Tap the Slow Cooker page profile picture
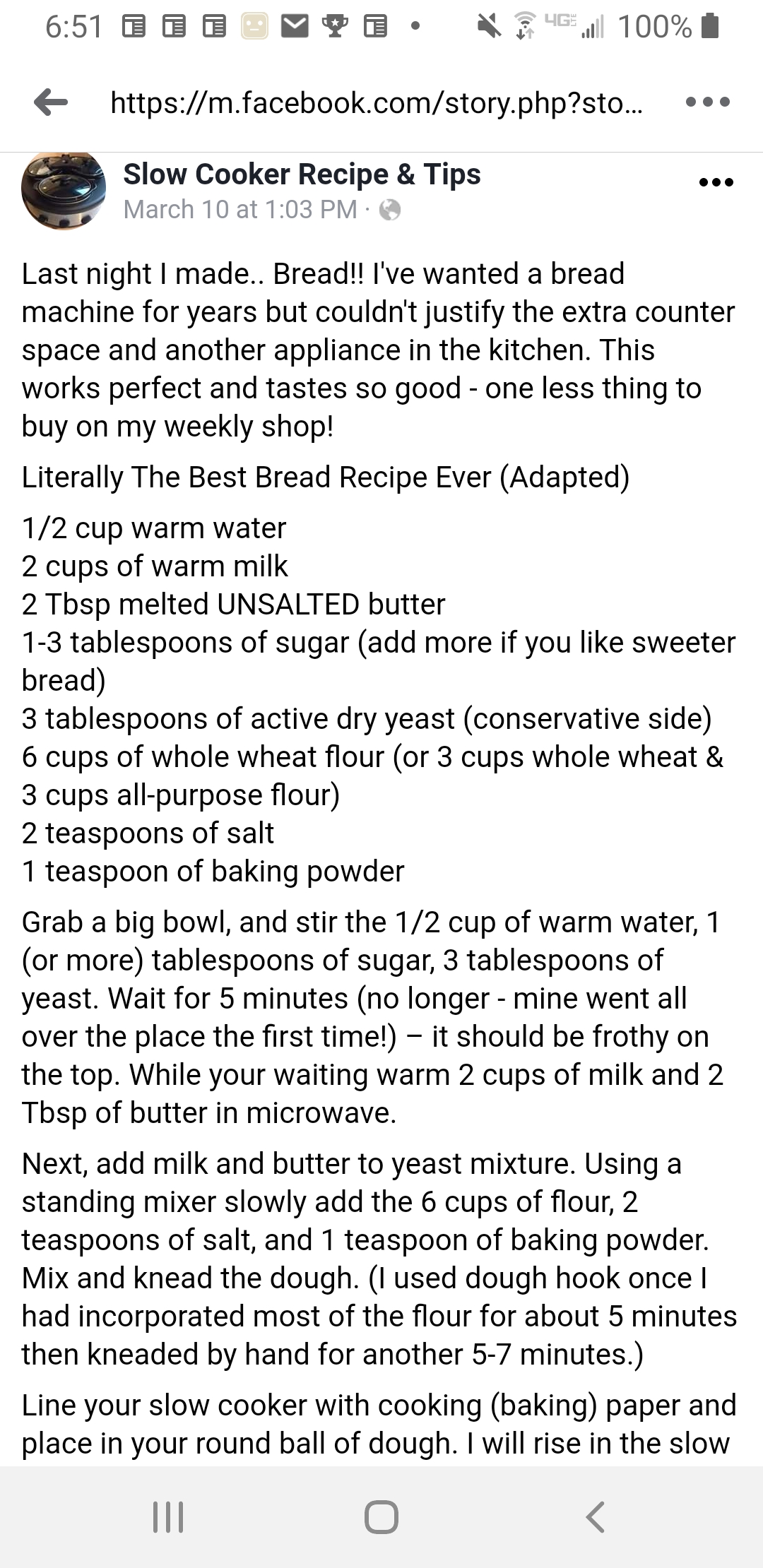763x1568 pixels. [64, 191]
